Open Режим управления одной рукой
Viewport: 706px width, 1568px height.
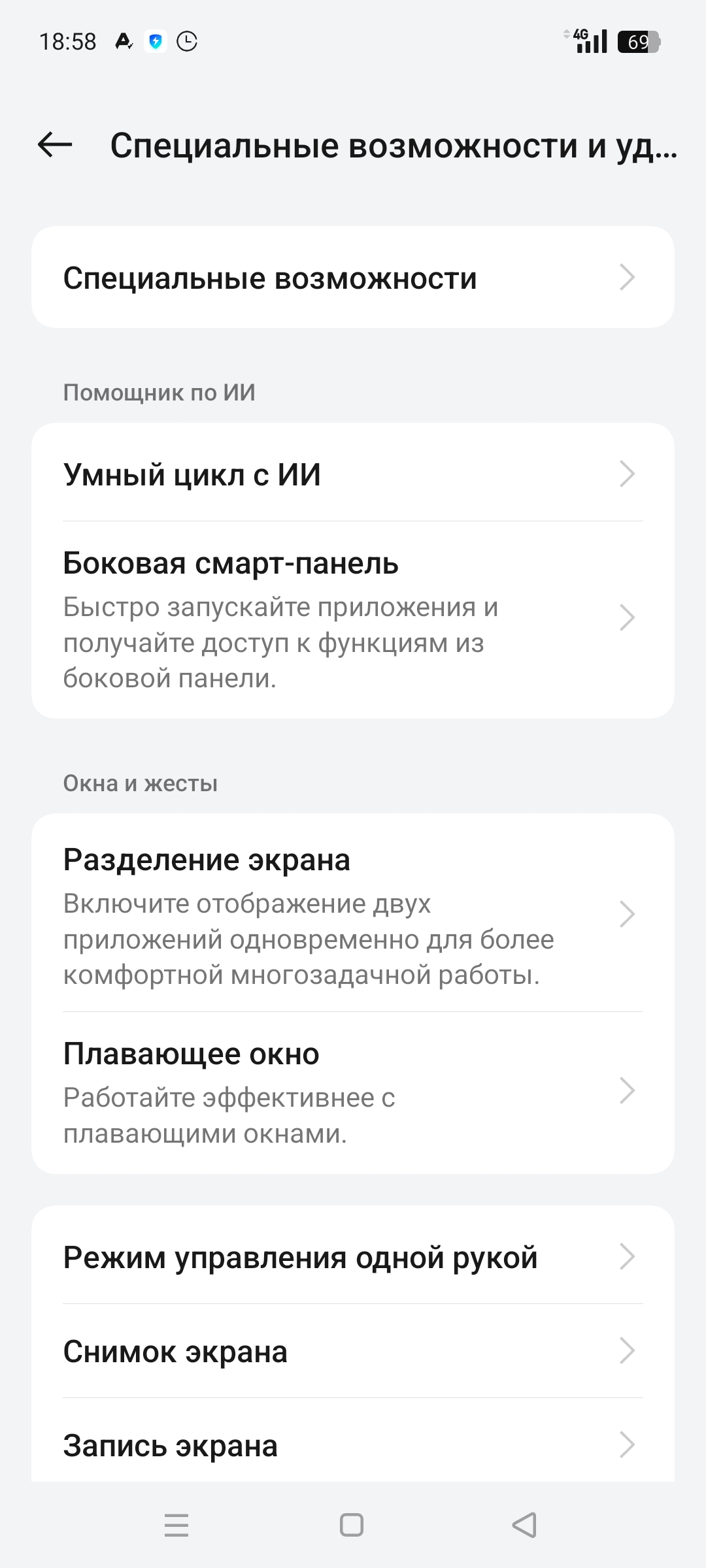tap(353, 1256)
